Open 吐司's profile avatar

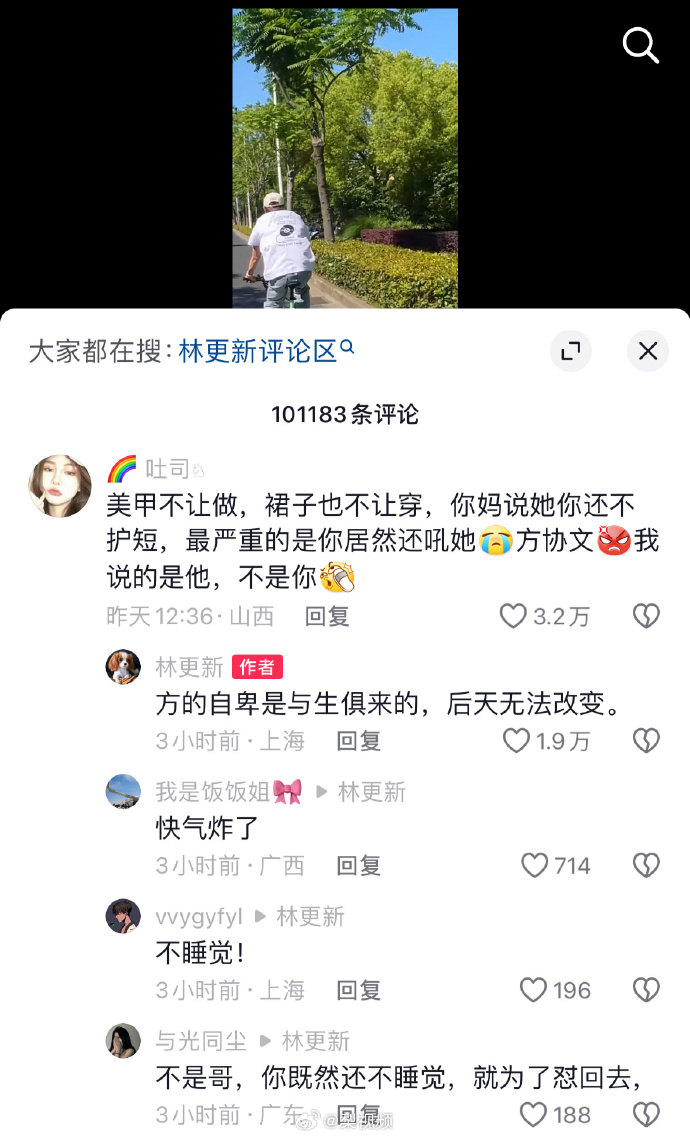[x=60, y=485]
